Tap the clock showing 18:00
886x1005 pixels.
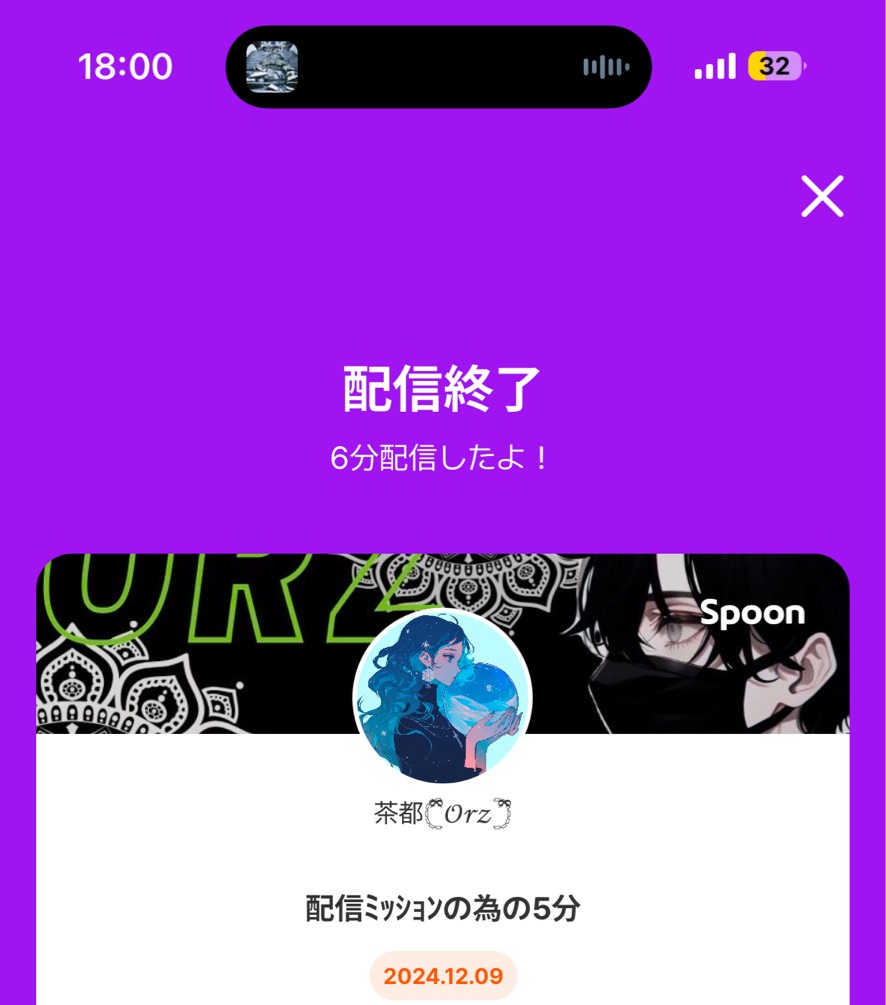tap(126, 66)
